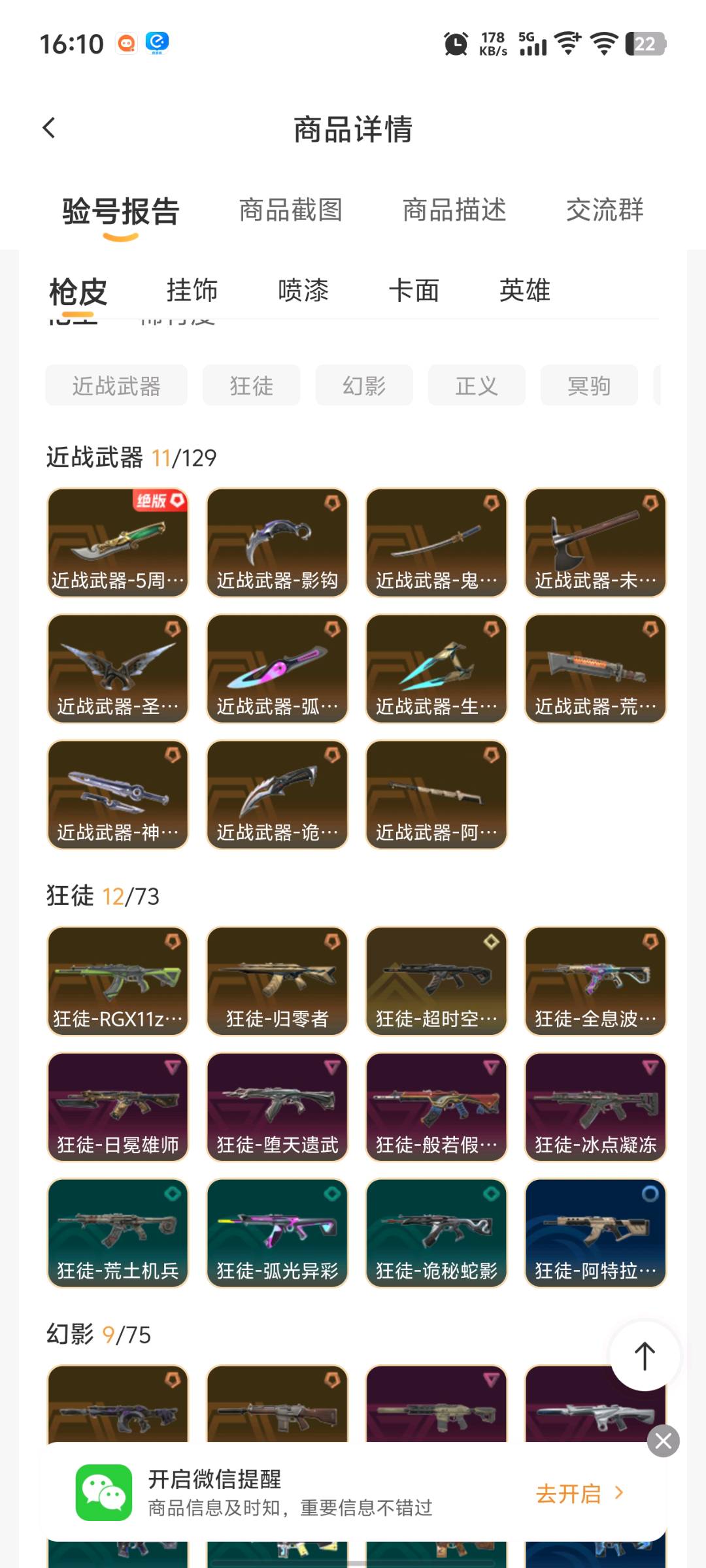
Task: Select the 冥驹 filter chip
Action: point(589,385)
